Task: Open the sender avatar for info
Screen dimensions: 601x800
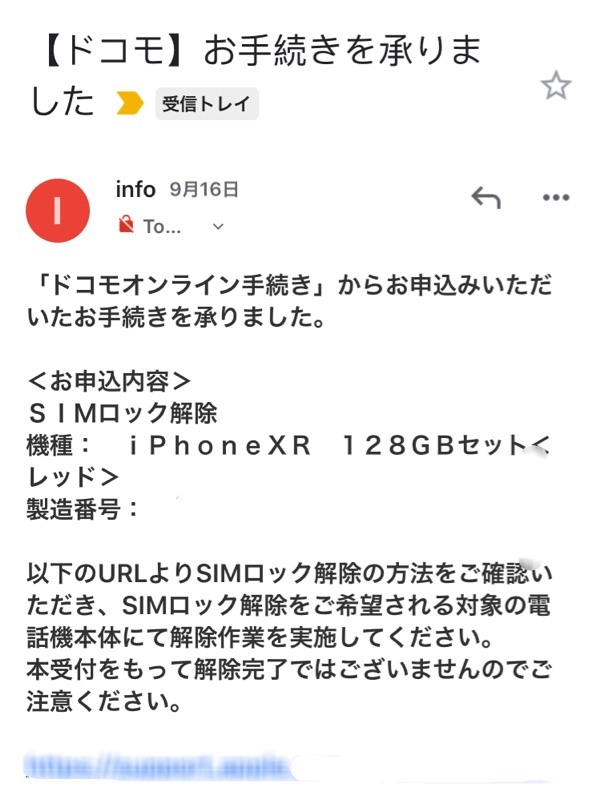Action: [58, 211]
